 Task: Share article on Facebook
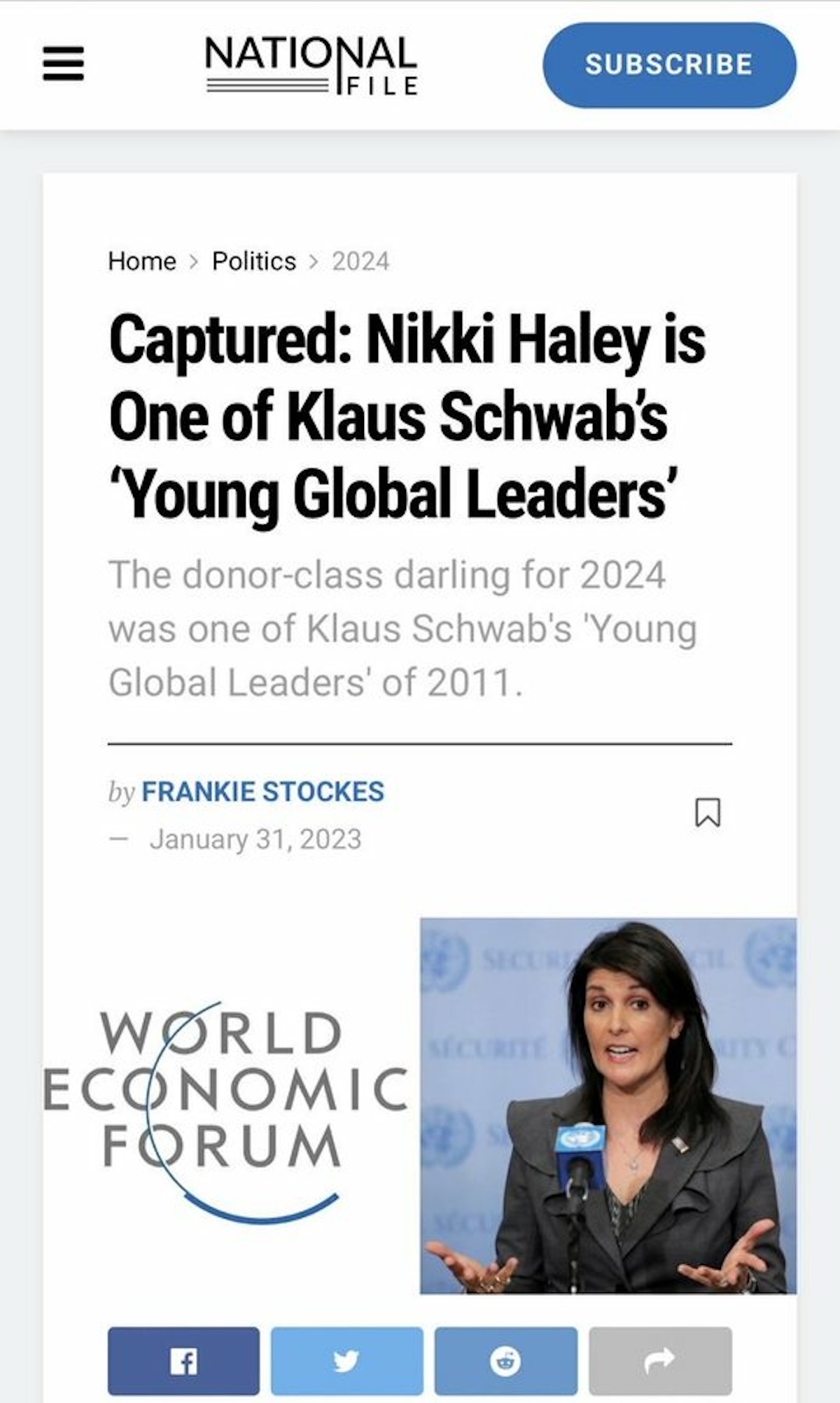[x=183, y=1361]
